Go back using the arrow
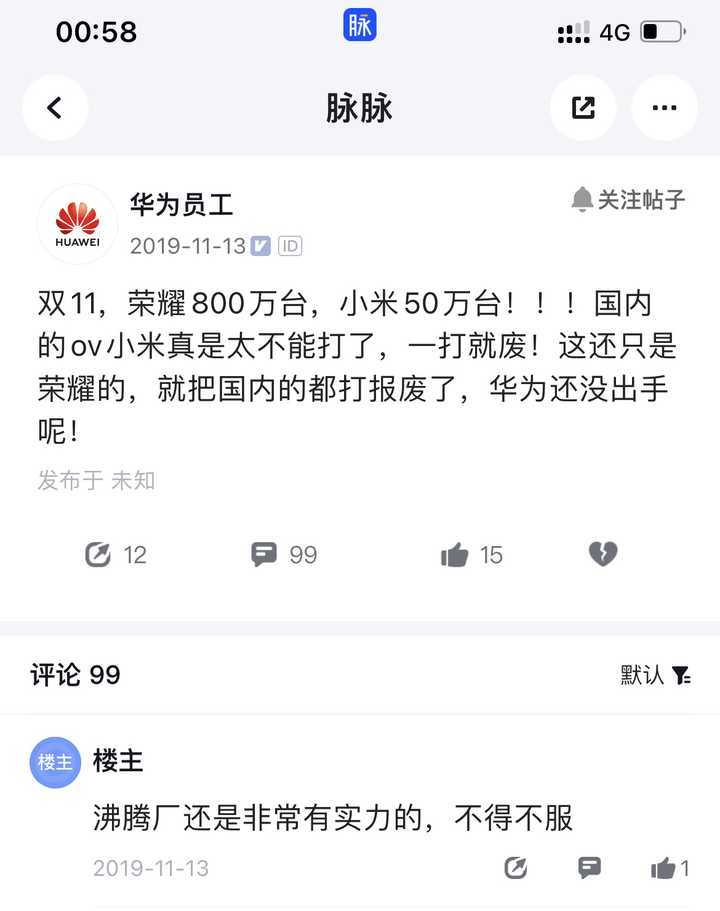Image resolution: width=720 pixels, height=911 pixels. click(x=54, y=108)
